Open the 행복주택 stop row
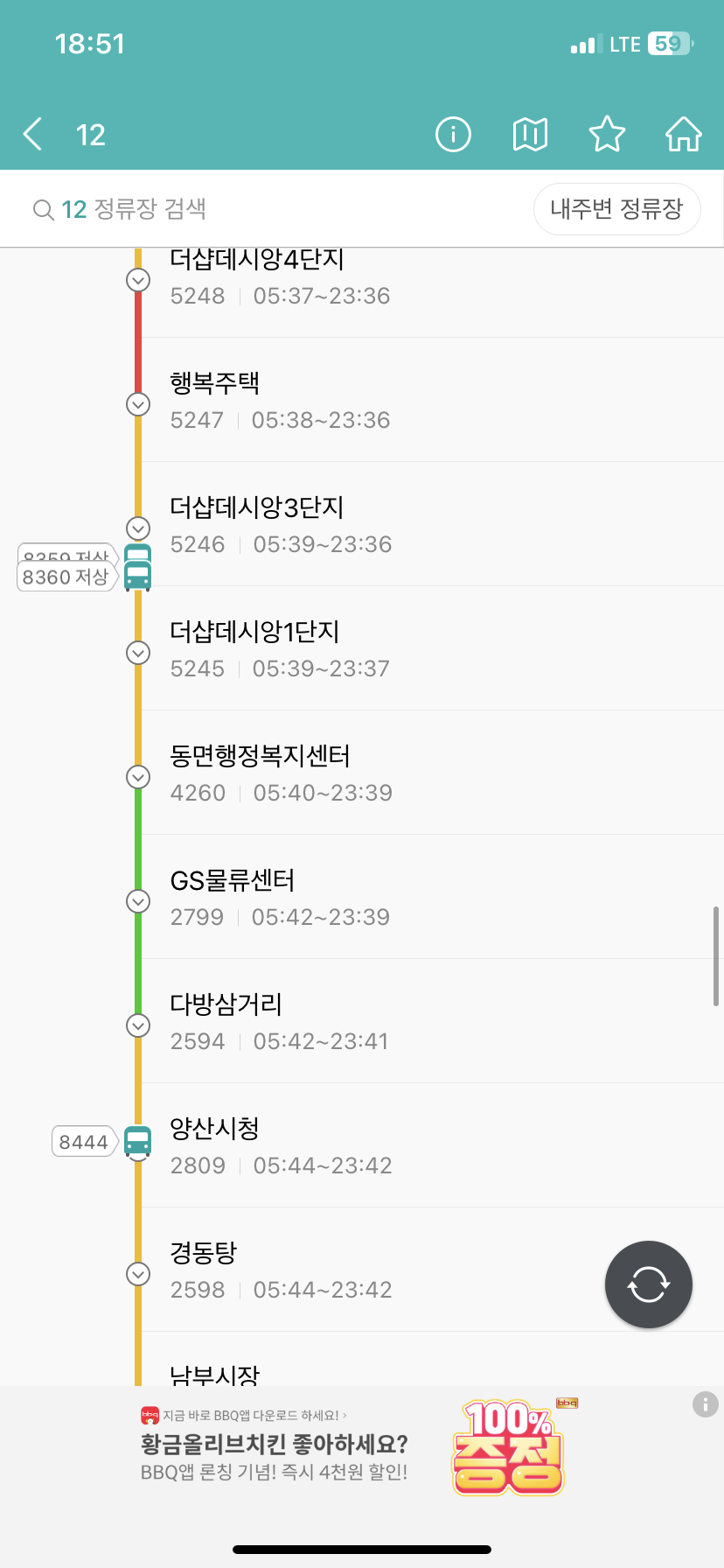 (x=432, y=400)
